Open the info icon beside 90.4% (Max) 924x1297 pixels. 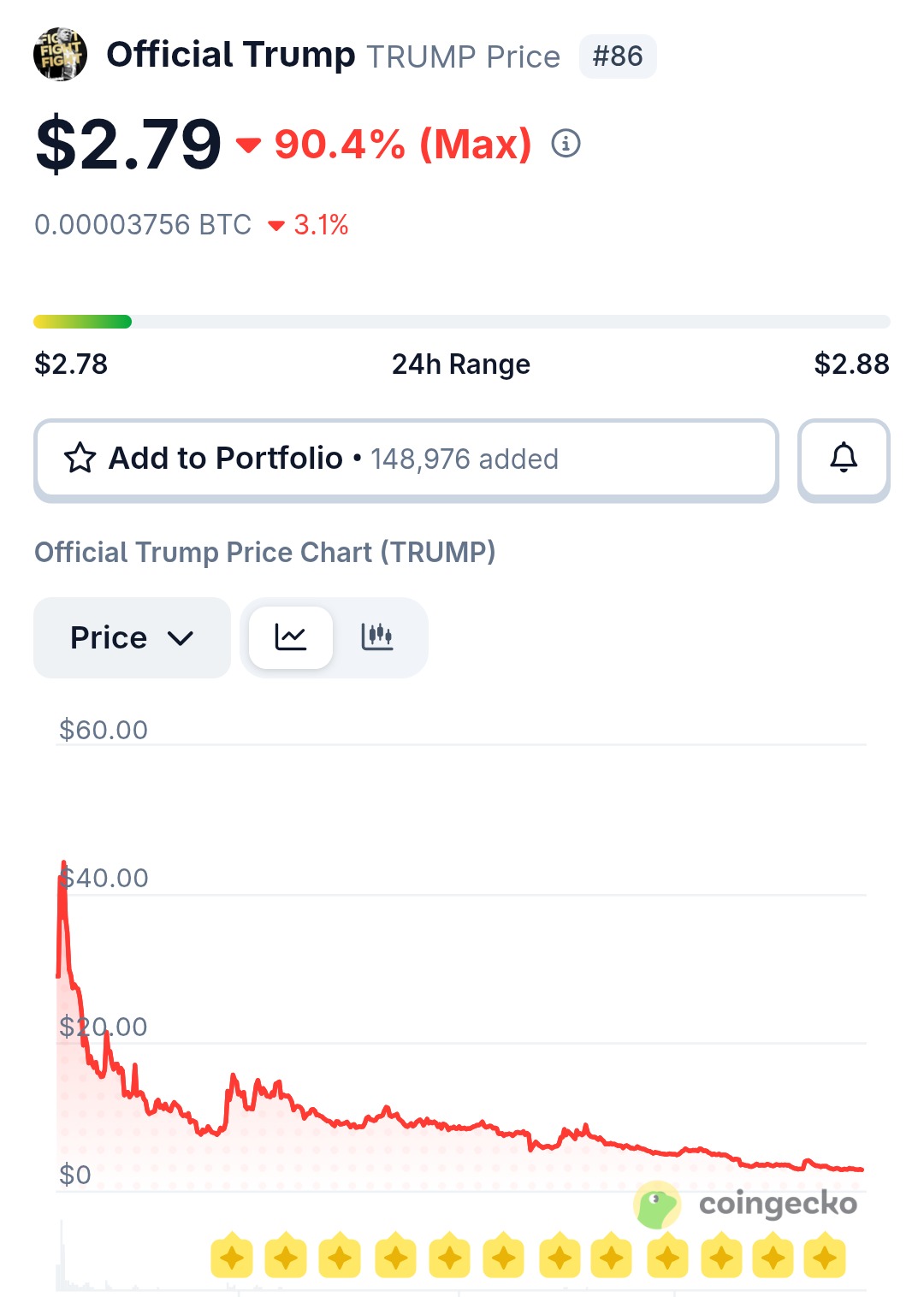click(566, 144)
